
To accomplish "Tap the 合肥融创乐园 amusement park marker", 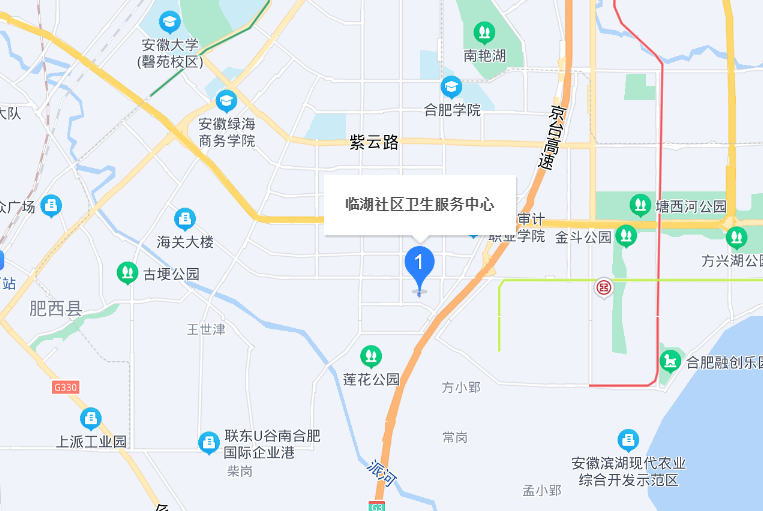I will [671, 360].
